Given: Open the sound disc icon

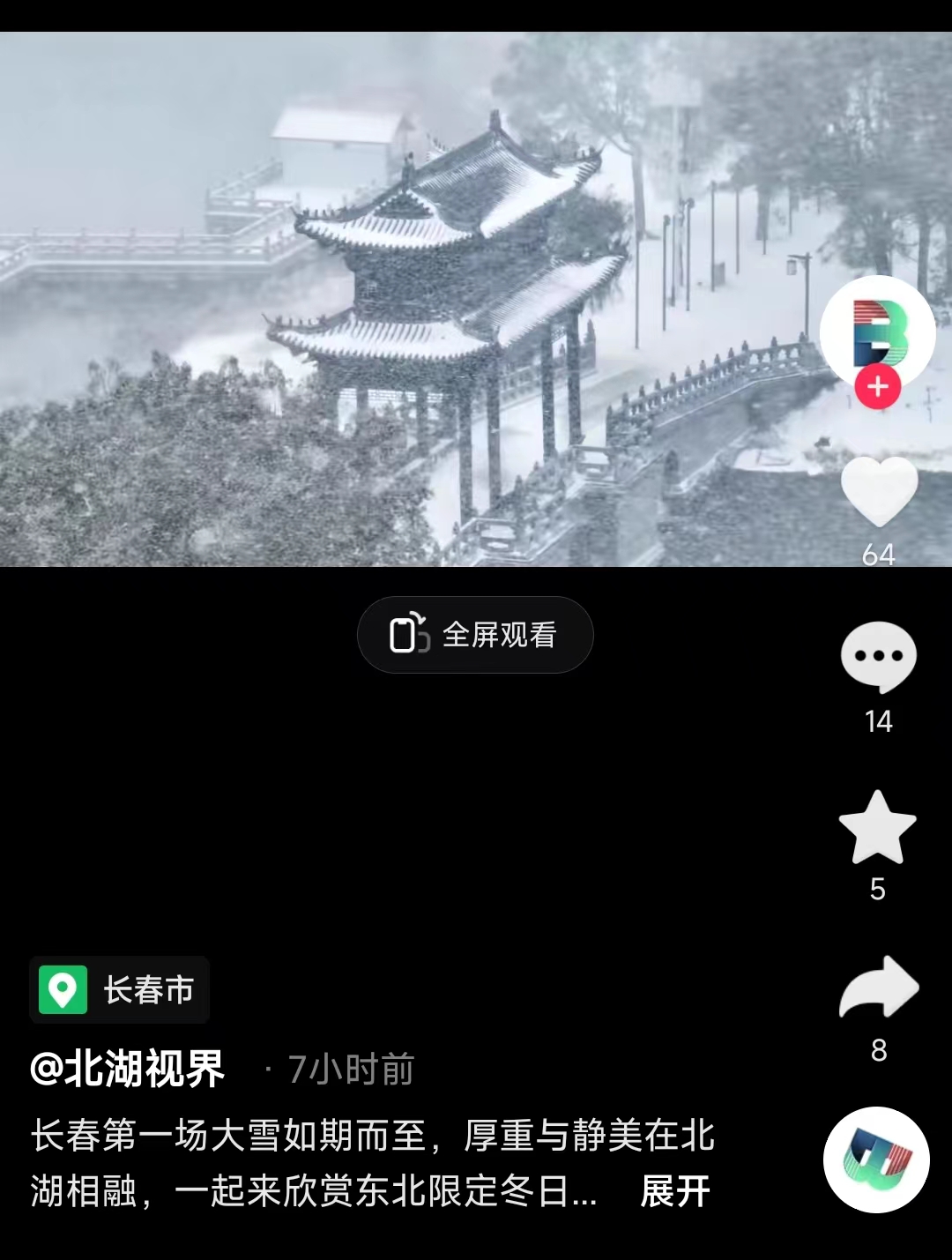Looking at the screenshot, I should pos(876,1159).
